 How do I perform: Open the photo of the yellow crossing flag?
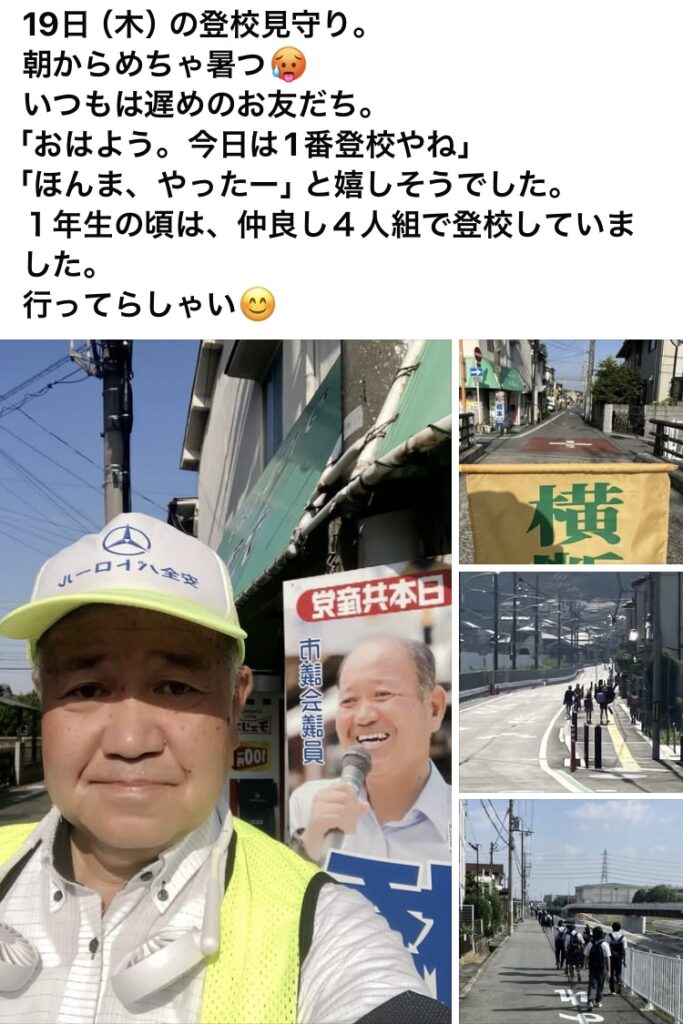(570, 452)
